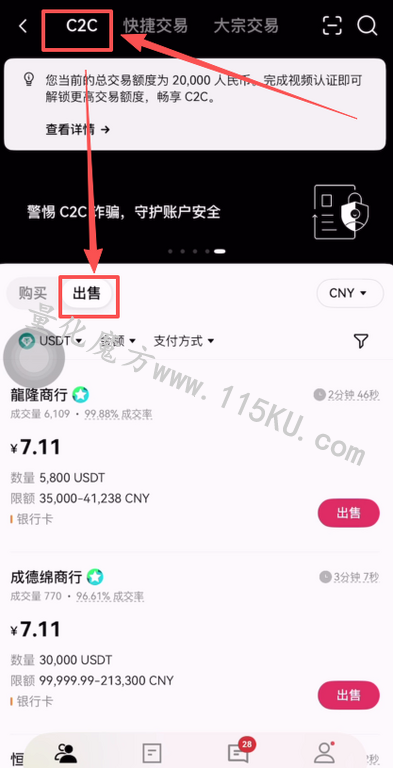Tap 出售 for 成德绵商行 offer
393x768 pixels.
click(348, 695)
